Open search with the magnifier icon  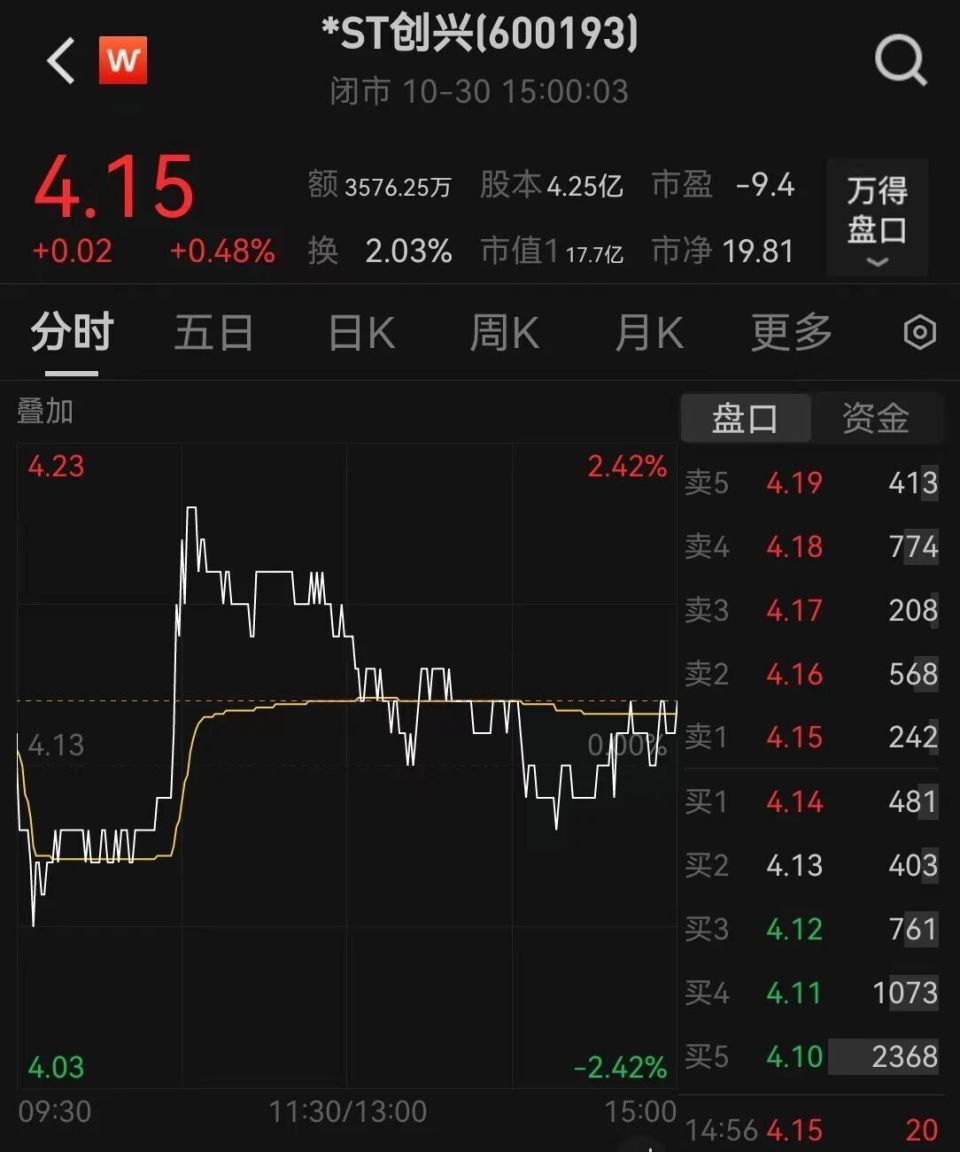coord(899,60)
